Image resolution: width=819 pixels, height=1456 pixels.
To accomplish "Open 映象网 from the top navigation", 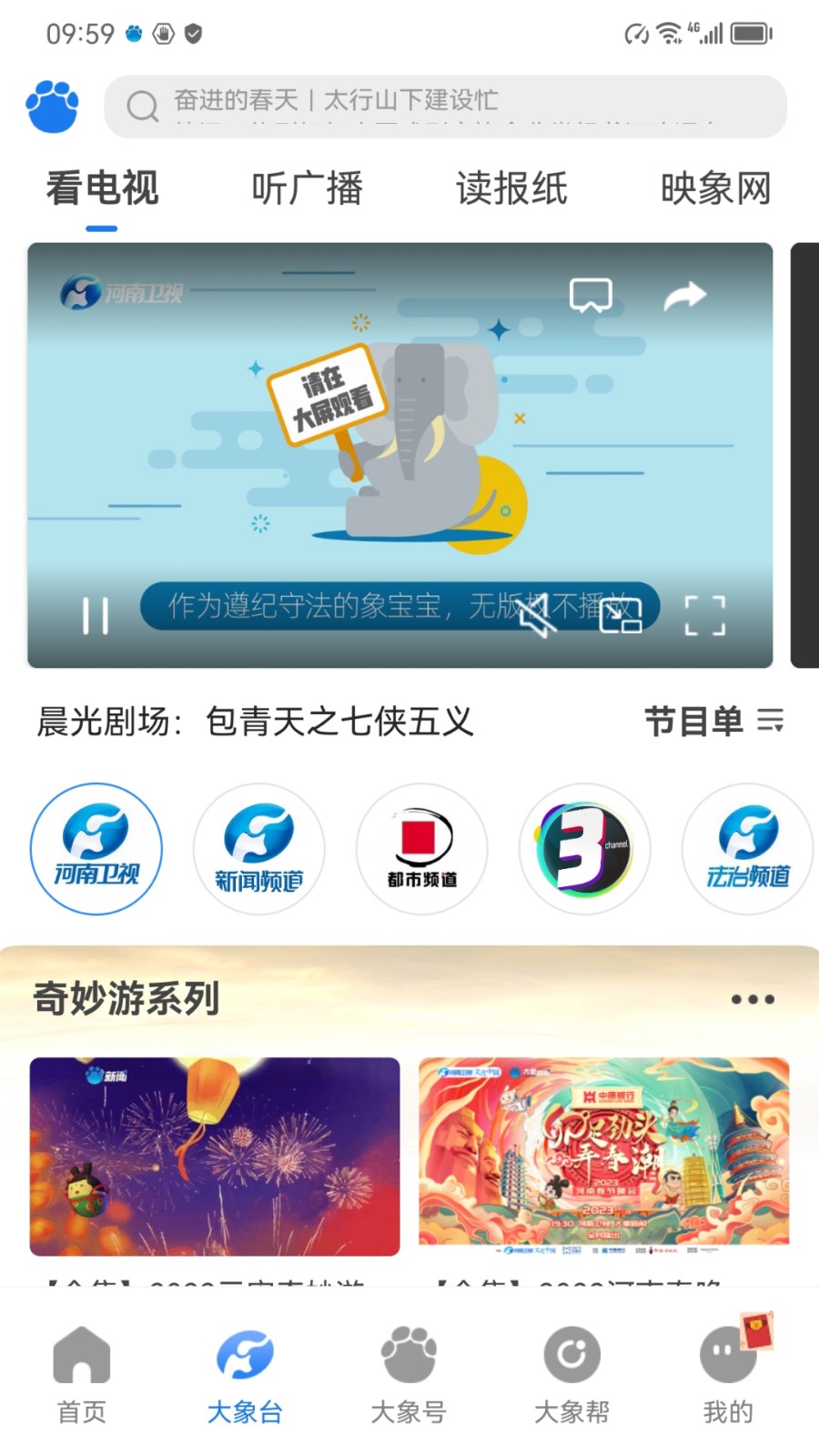I will tap(718, 188).
